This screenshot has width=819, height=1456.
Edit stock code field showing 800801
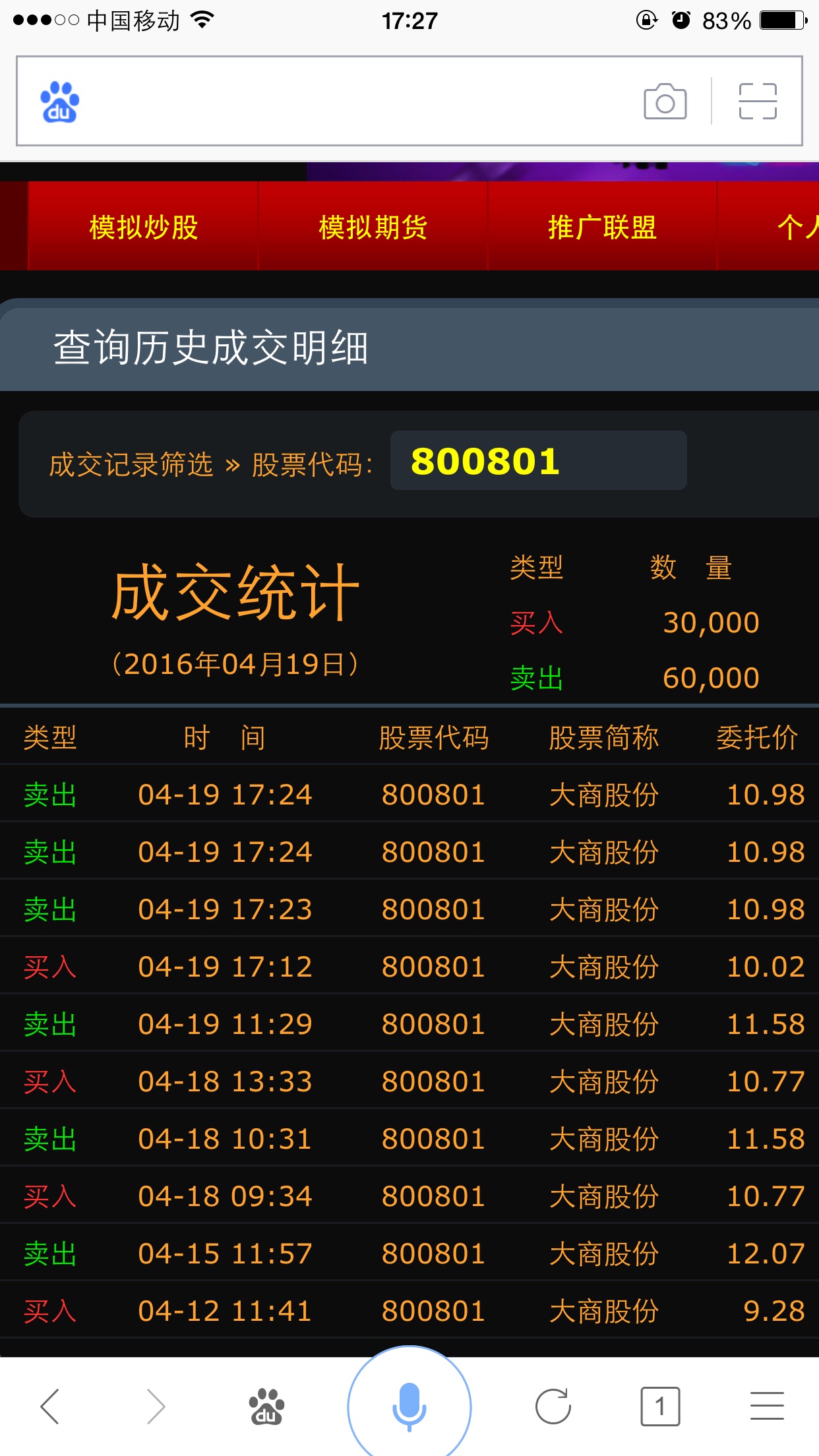coord(538,461)
